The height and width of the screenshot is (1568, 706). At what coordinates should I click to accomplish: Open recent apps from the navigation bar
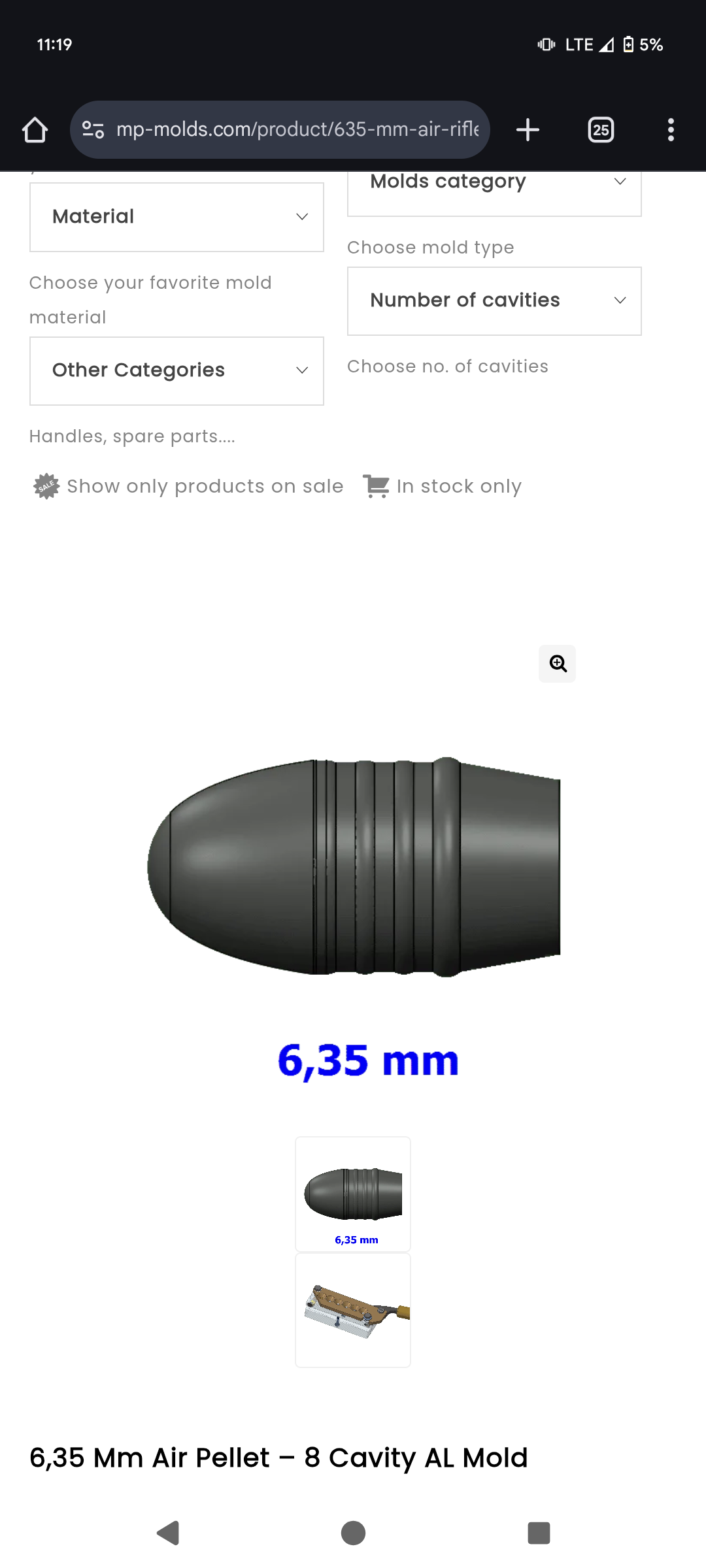(x=539, y=1533)
